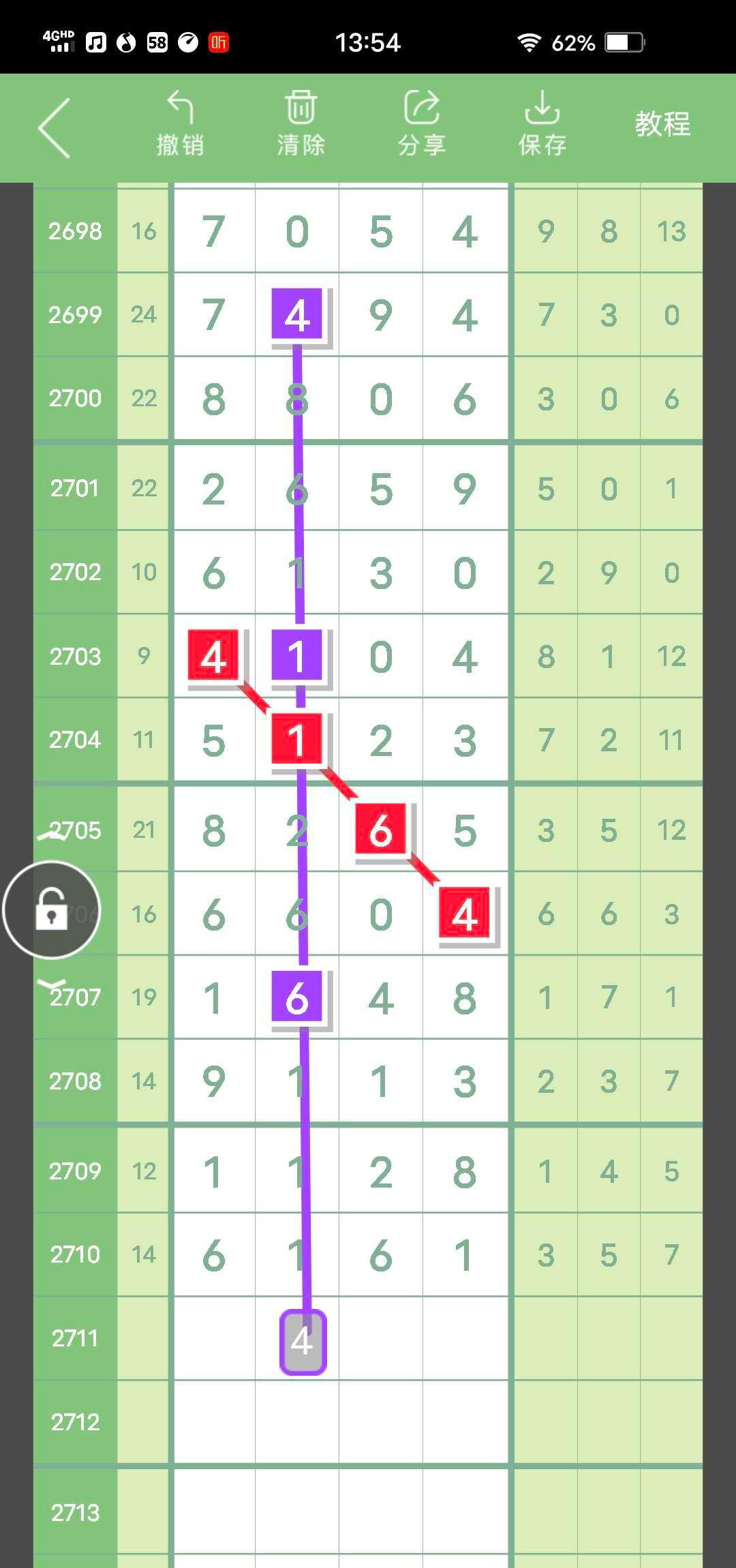Tap the up chevron above the lock

[x=52, y=836]
